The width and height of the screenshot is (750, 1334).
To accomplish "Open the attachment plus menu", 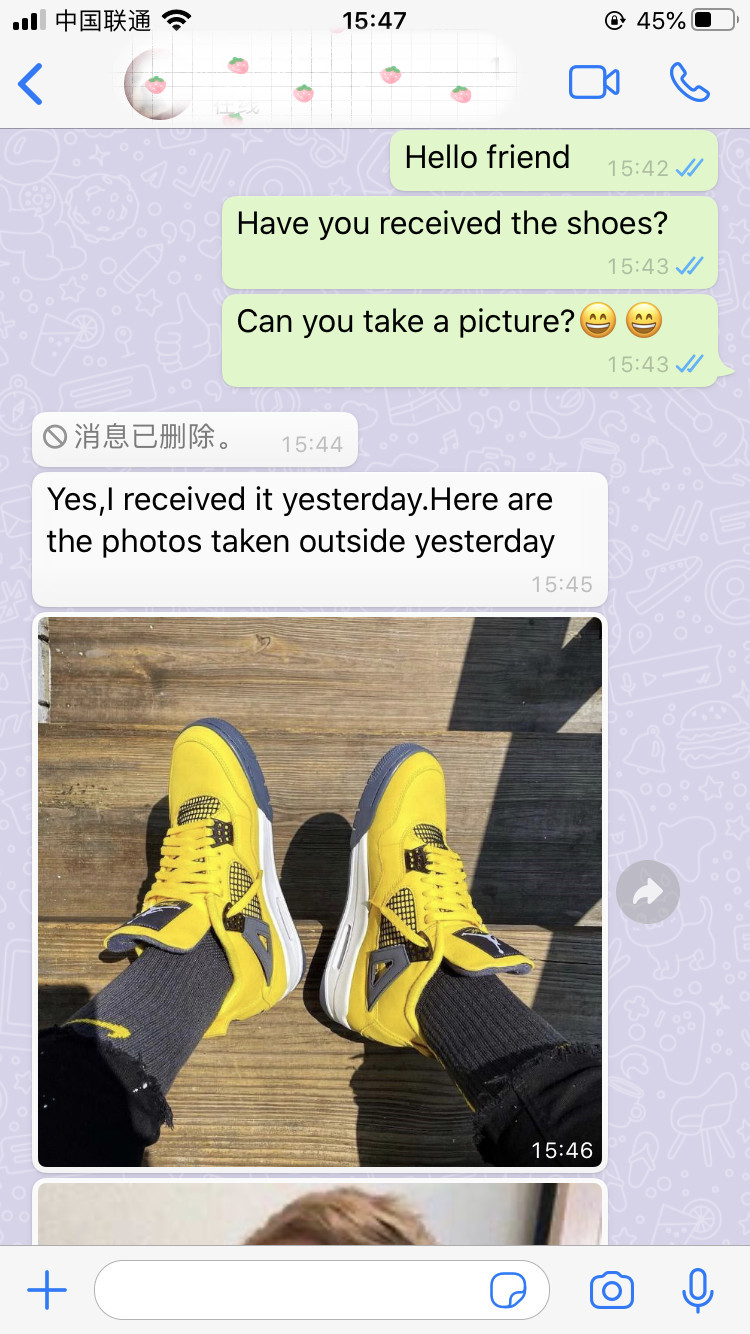I will coord(46,1291).
